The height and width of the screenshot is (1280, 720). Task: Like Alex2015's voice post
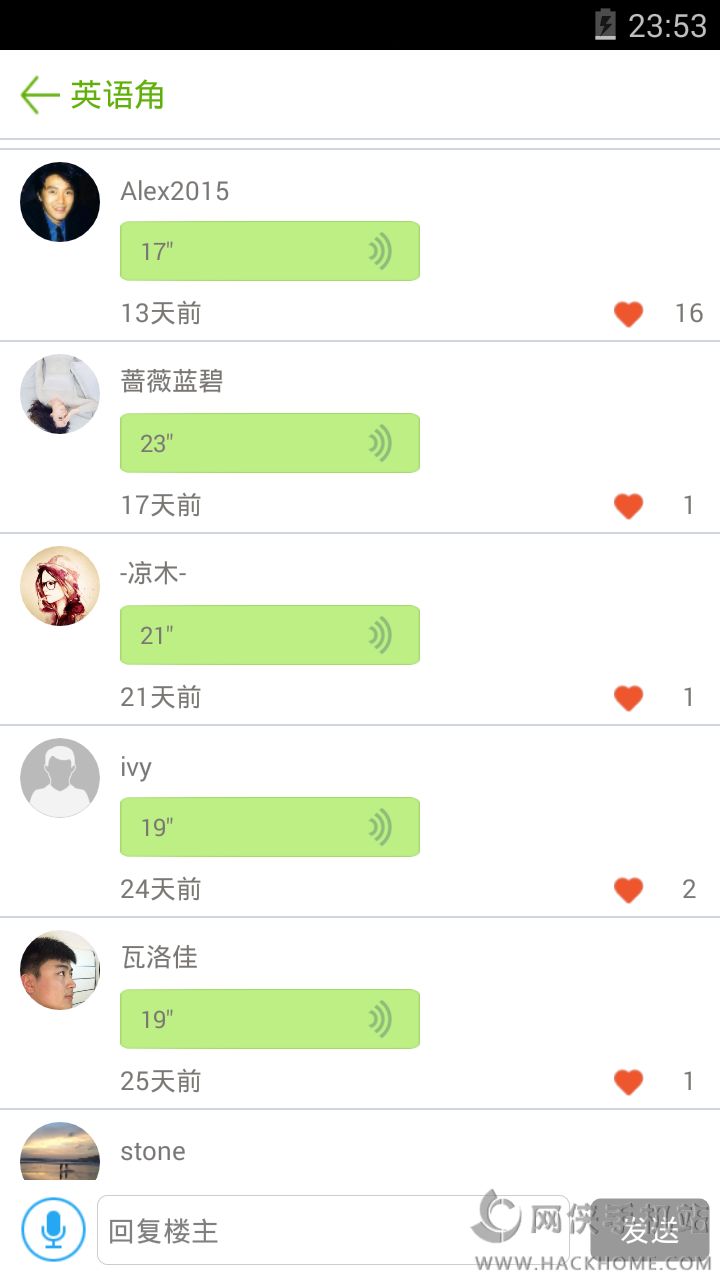[628, 314]
